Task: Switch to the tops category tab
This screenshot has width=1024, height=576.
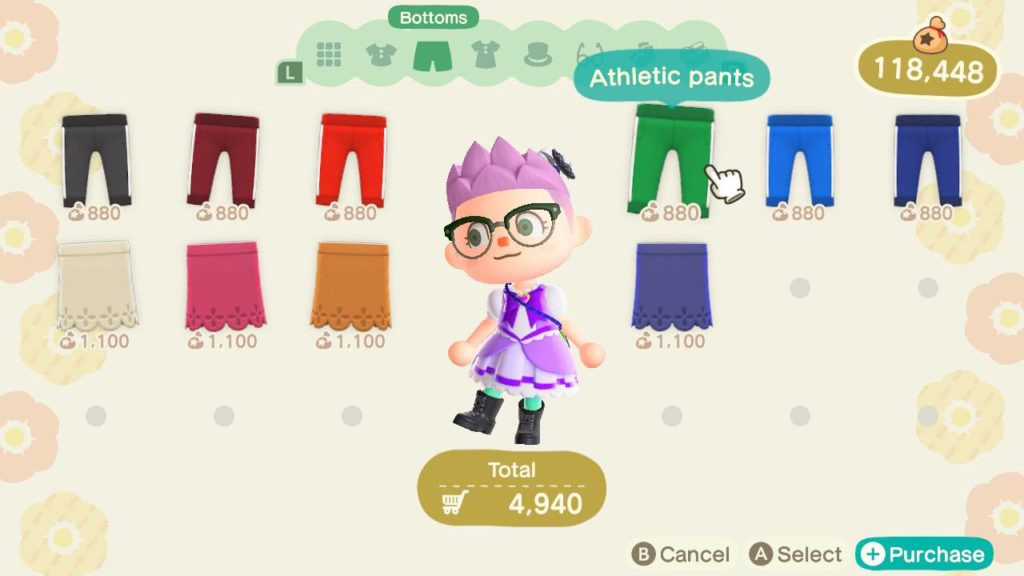Action: [381, 54]
